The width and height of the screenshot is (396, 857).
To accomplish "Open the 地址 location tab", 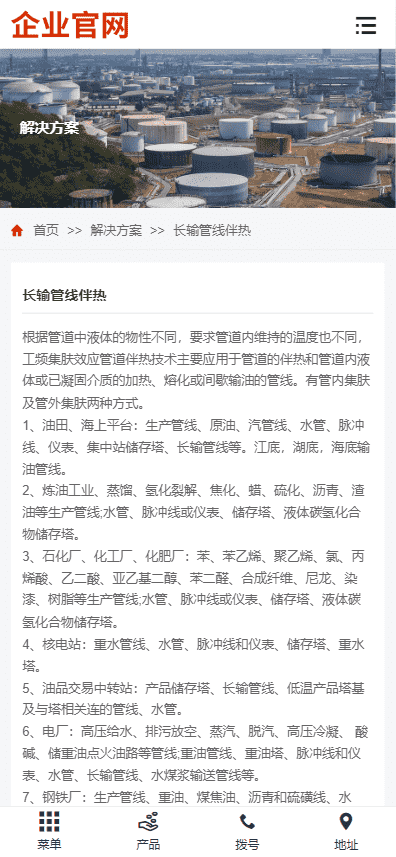I will 346,831.
